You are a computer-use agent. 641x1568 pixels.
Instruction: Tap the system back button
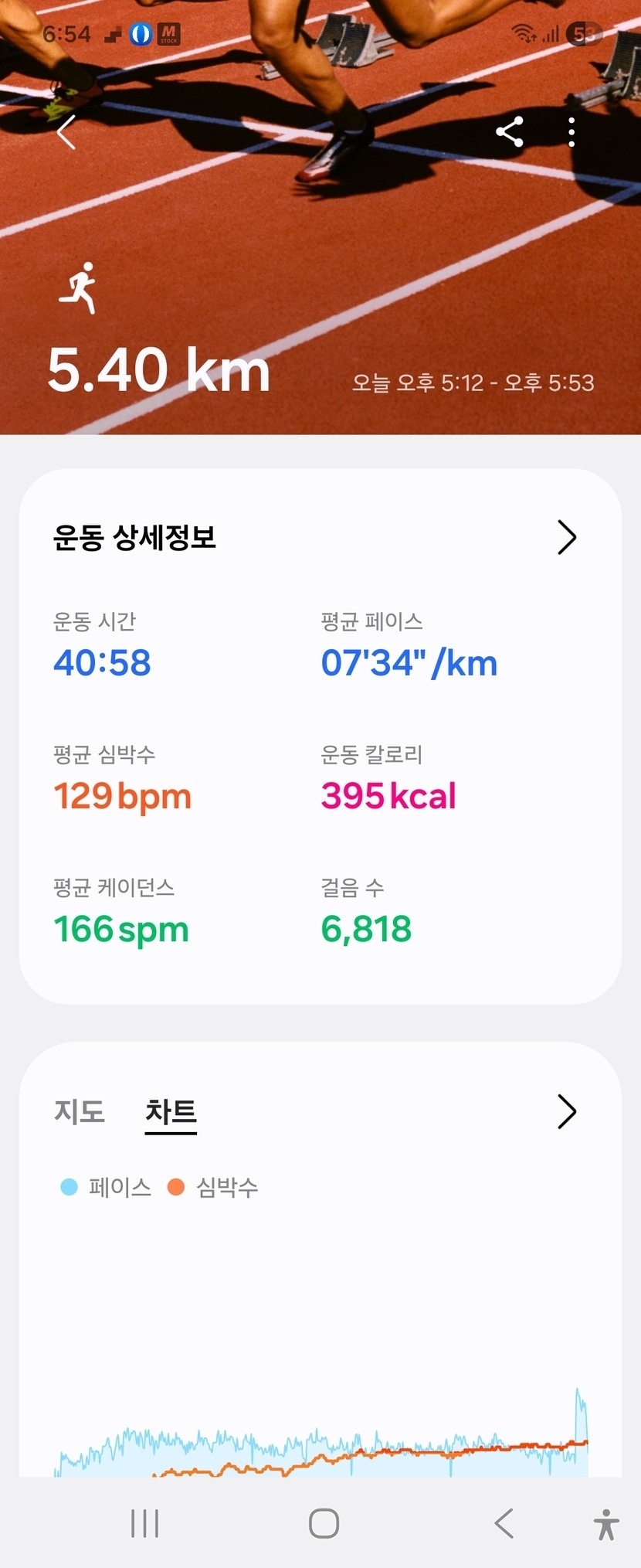[504, 1523]
